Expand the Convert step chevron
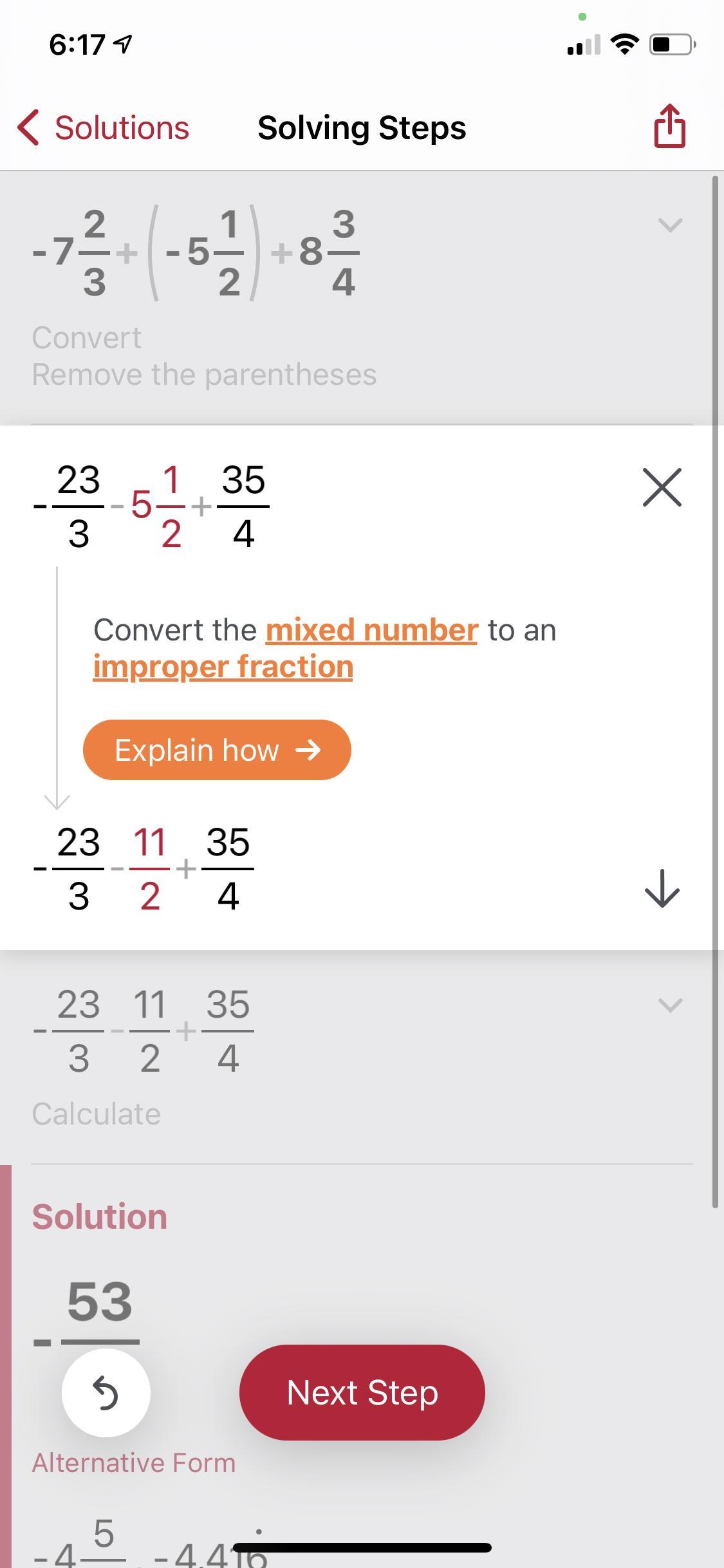 (670, 225)
